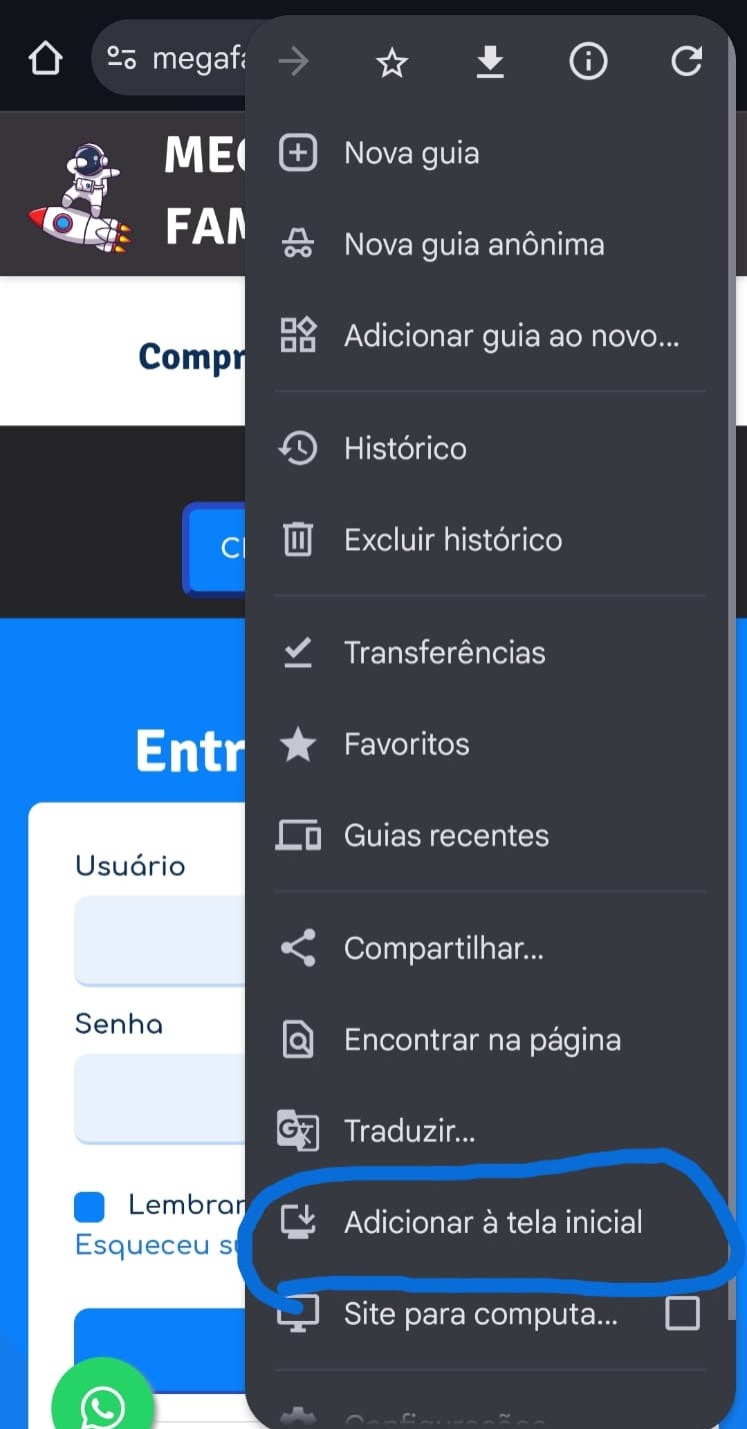Open Transferências
Image resolution: width=747 pixels, height=1429 pixels.
point(444,653)
